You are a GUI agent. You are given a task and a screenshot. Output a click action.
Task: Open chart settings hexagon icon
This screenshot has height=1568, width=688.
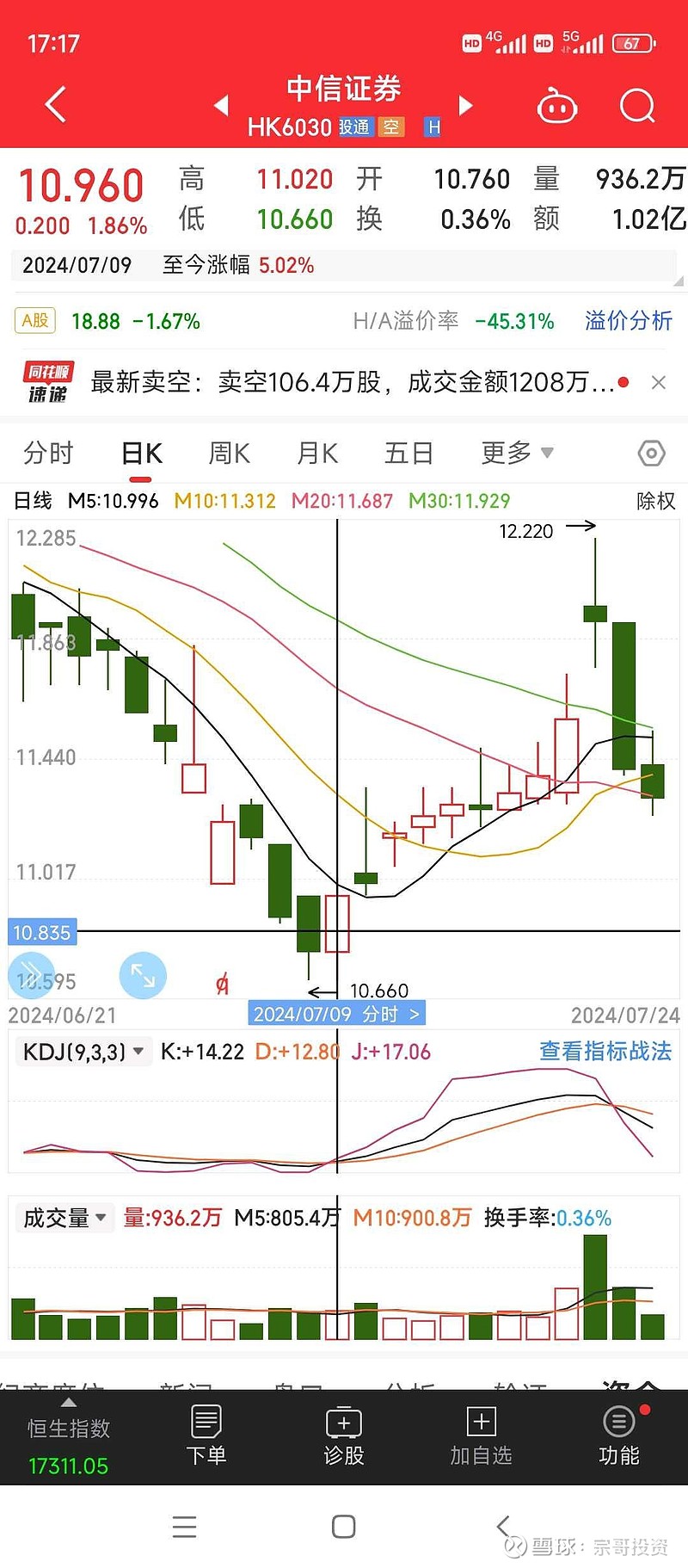[651, 453]
